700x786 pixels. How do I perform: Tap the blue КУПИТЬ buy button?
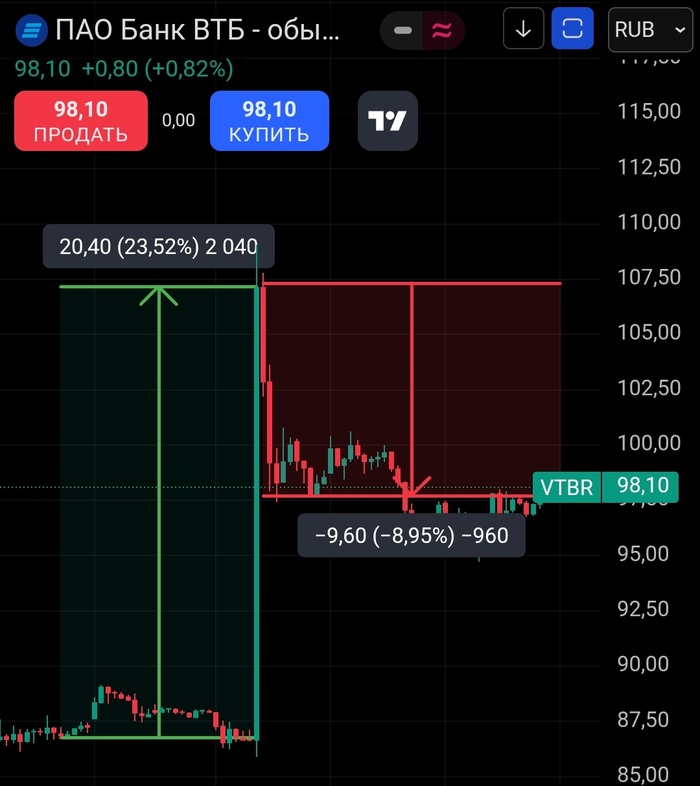(269, 121)
